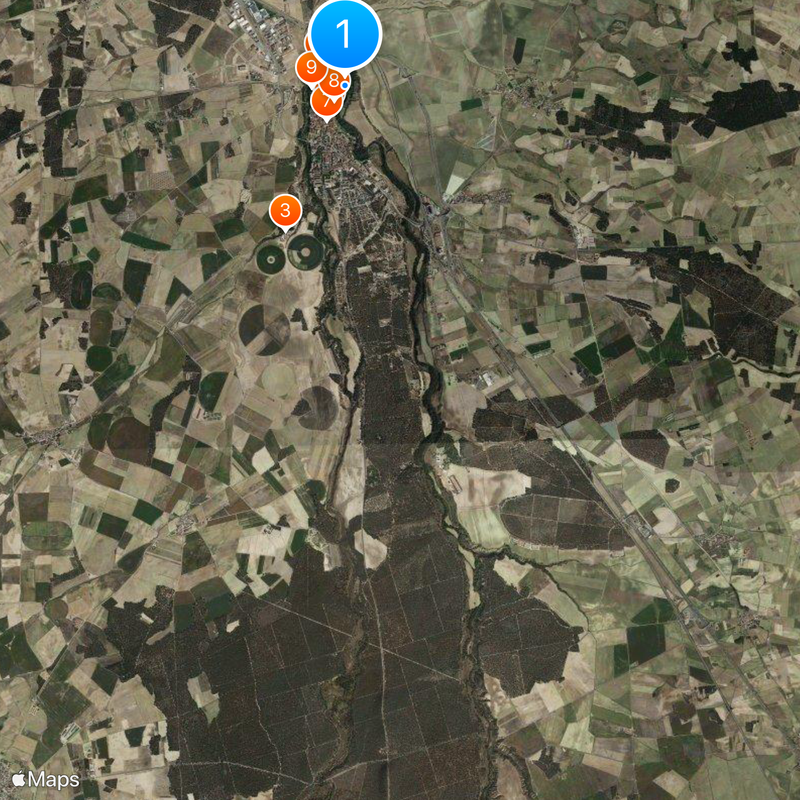800x800 pixels.
Task: Tap the orange map pin numbered 3
Action: pos(286,211)
